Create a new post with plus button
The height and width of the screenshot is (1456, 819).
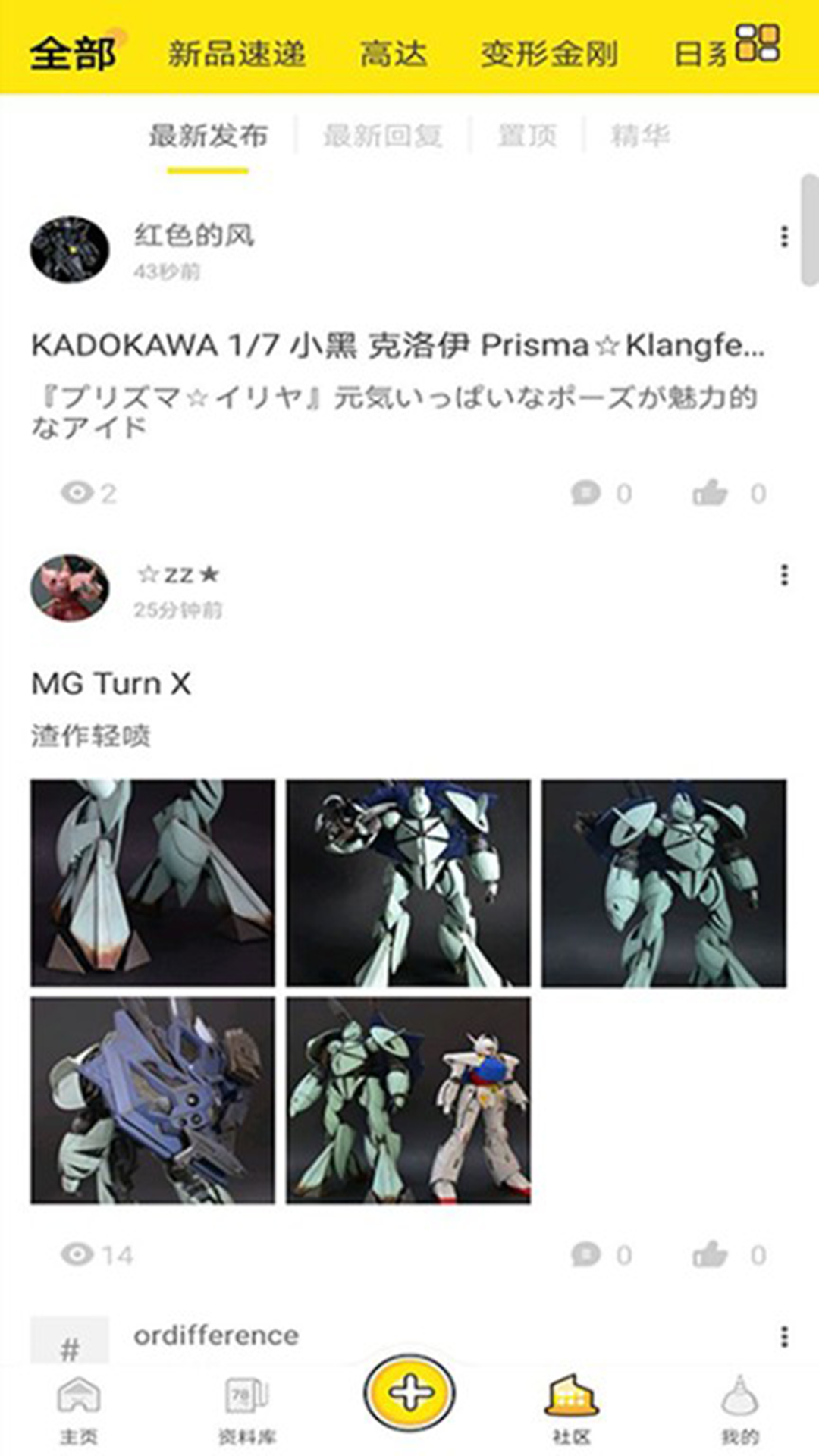pos(409,1393)
